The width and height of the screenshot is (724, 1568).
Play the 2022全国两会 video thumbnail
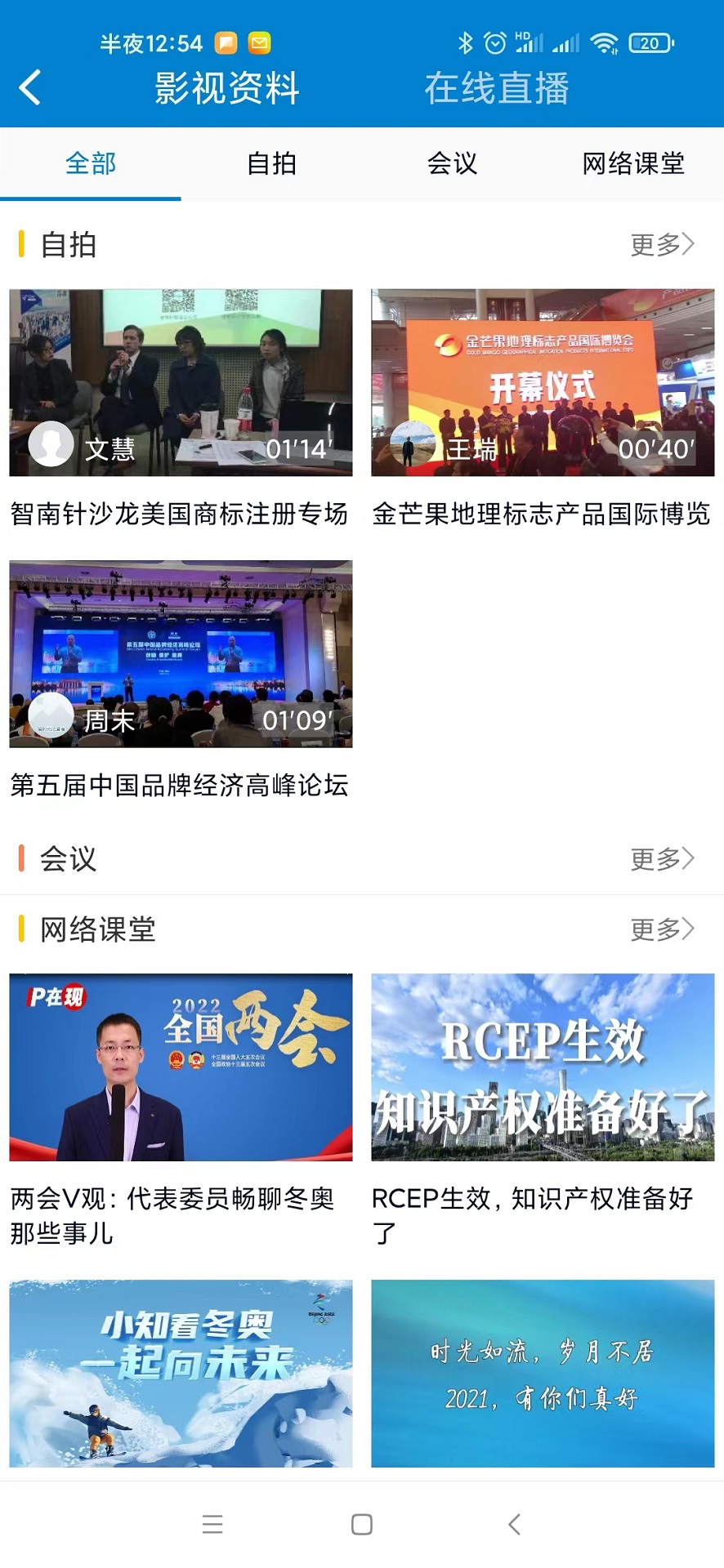180,1067
